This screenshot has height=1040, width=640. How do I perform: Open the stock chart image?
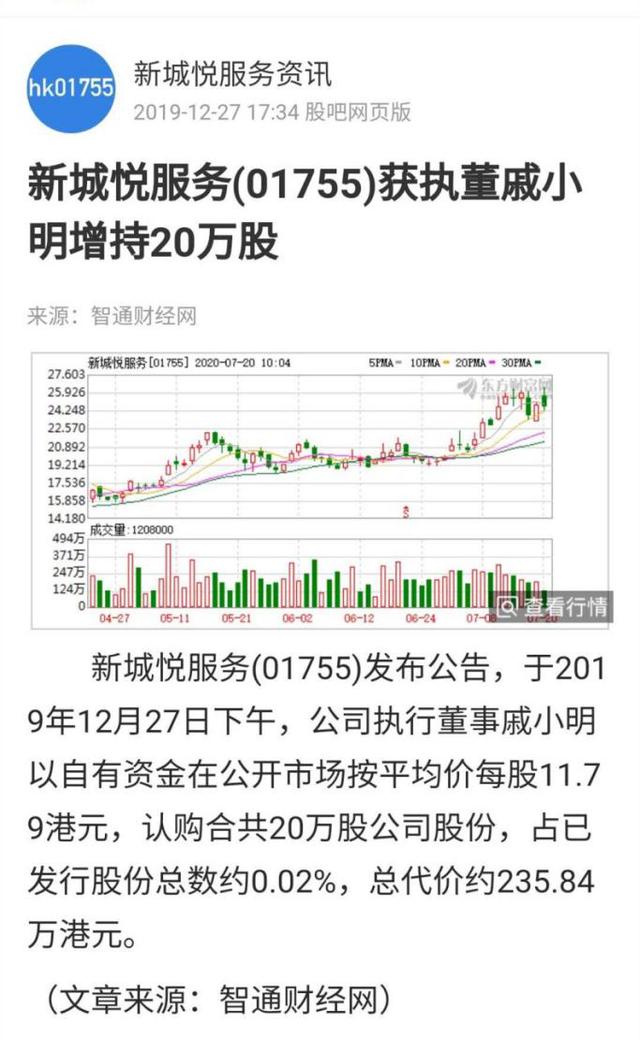(x=320, y=490)
